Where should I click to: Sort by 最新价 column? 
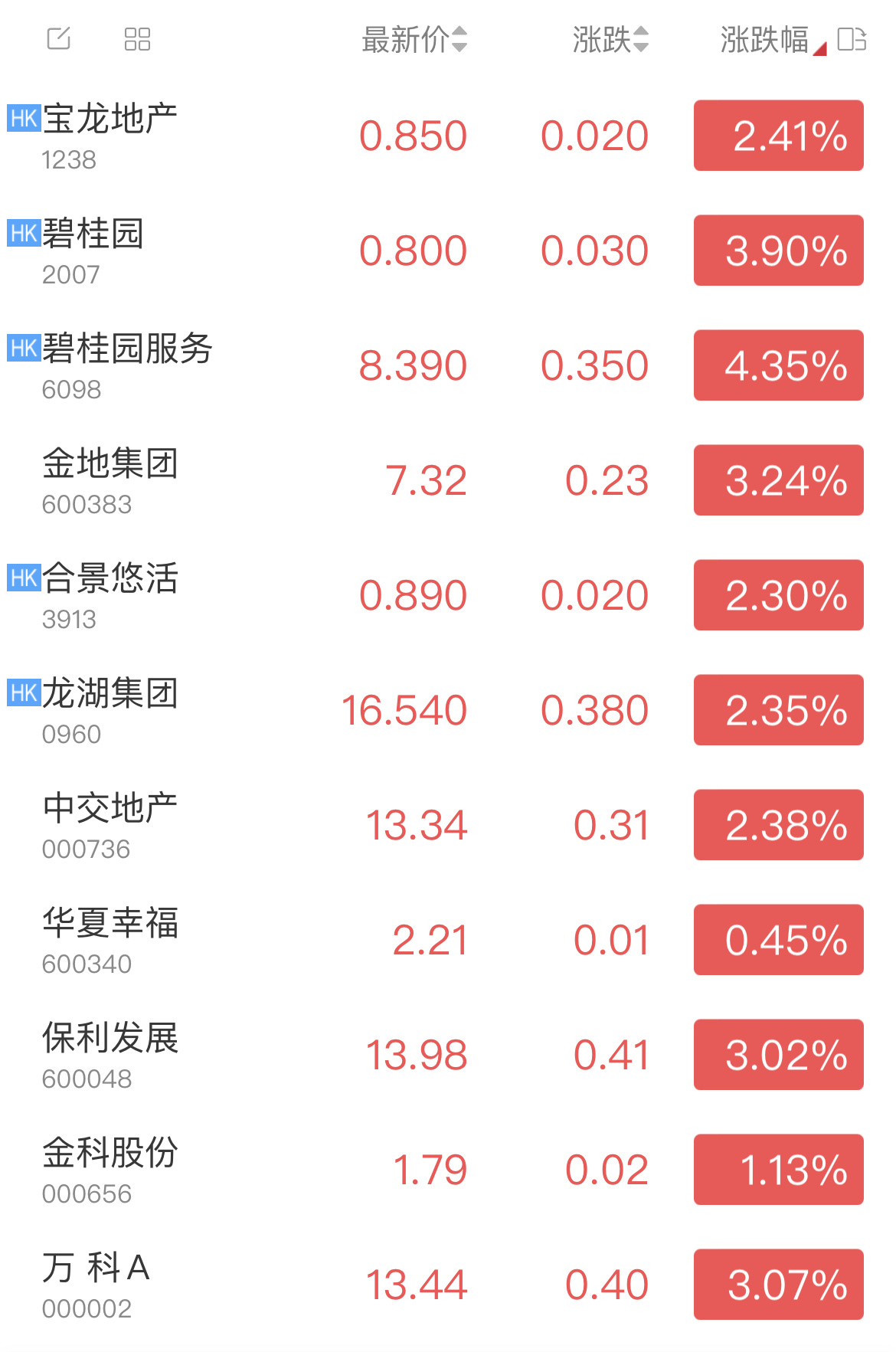click(x=414, y=39)
